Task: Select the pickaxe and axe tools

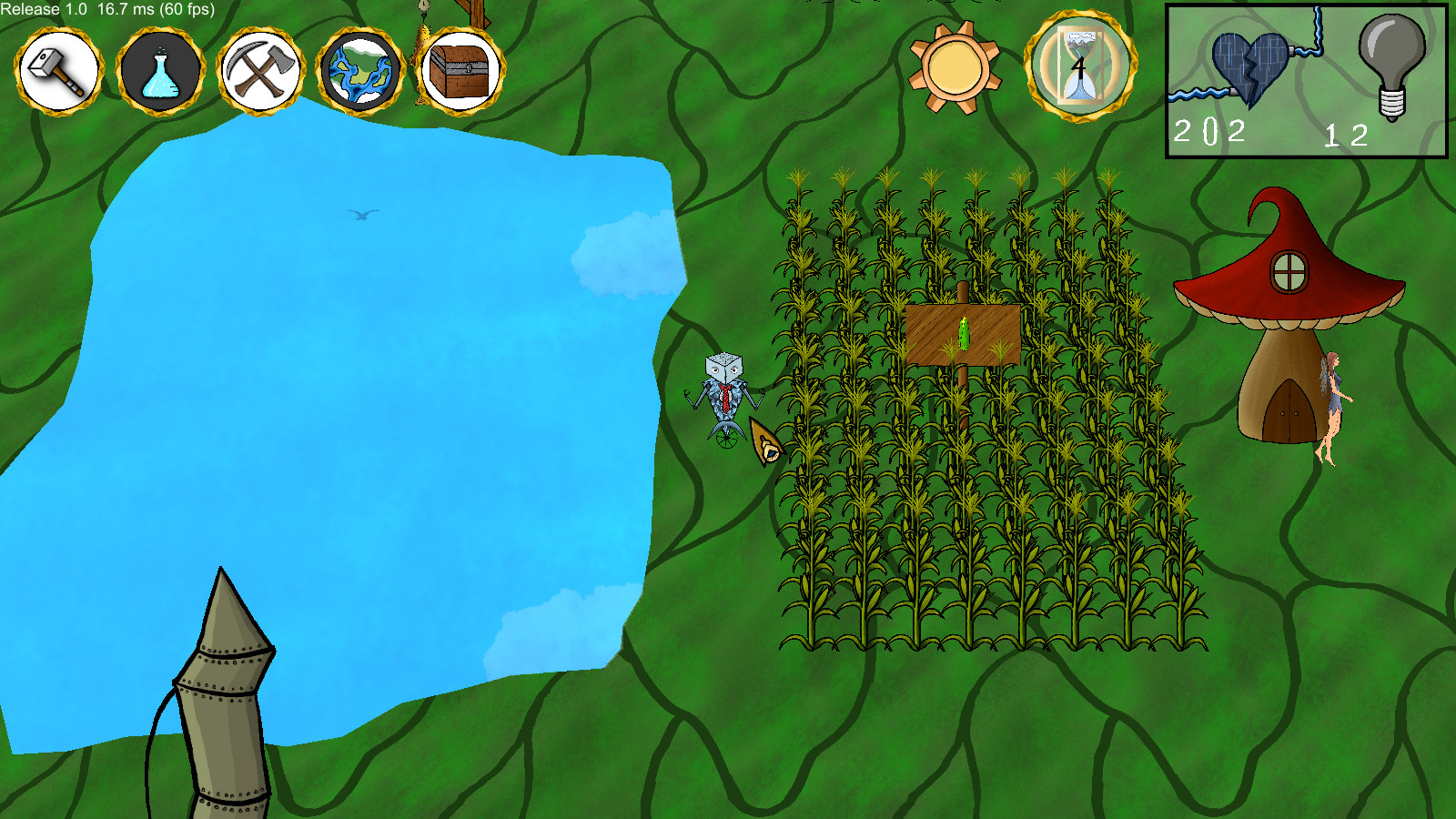Action: point(261,71)
